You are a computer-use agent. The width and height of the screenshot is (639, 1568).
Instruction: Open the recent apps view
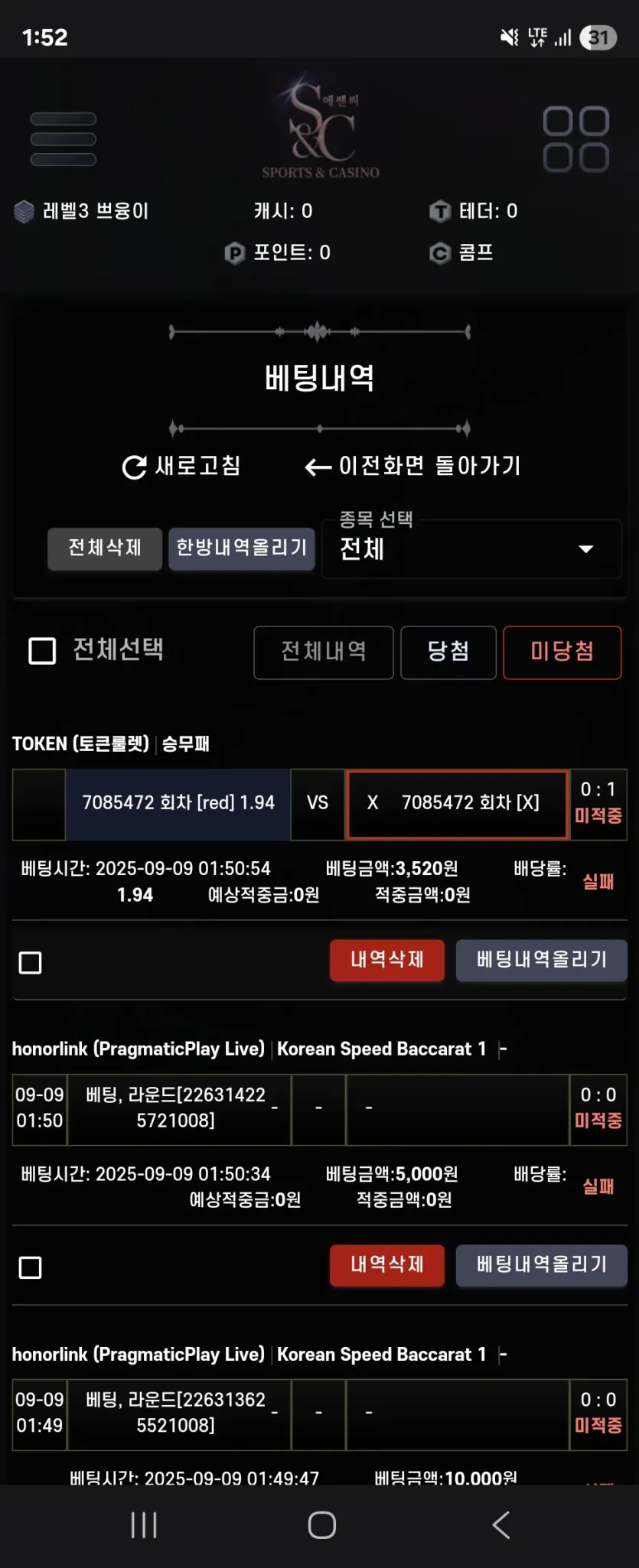[x=144, y=1525]
